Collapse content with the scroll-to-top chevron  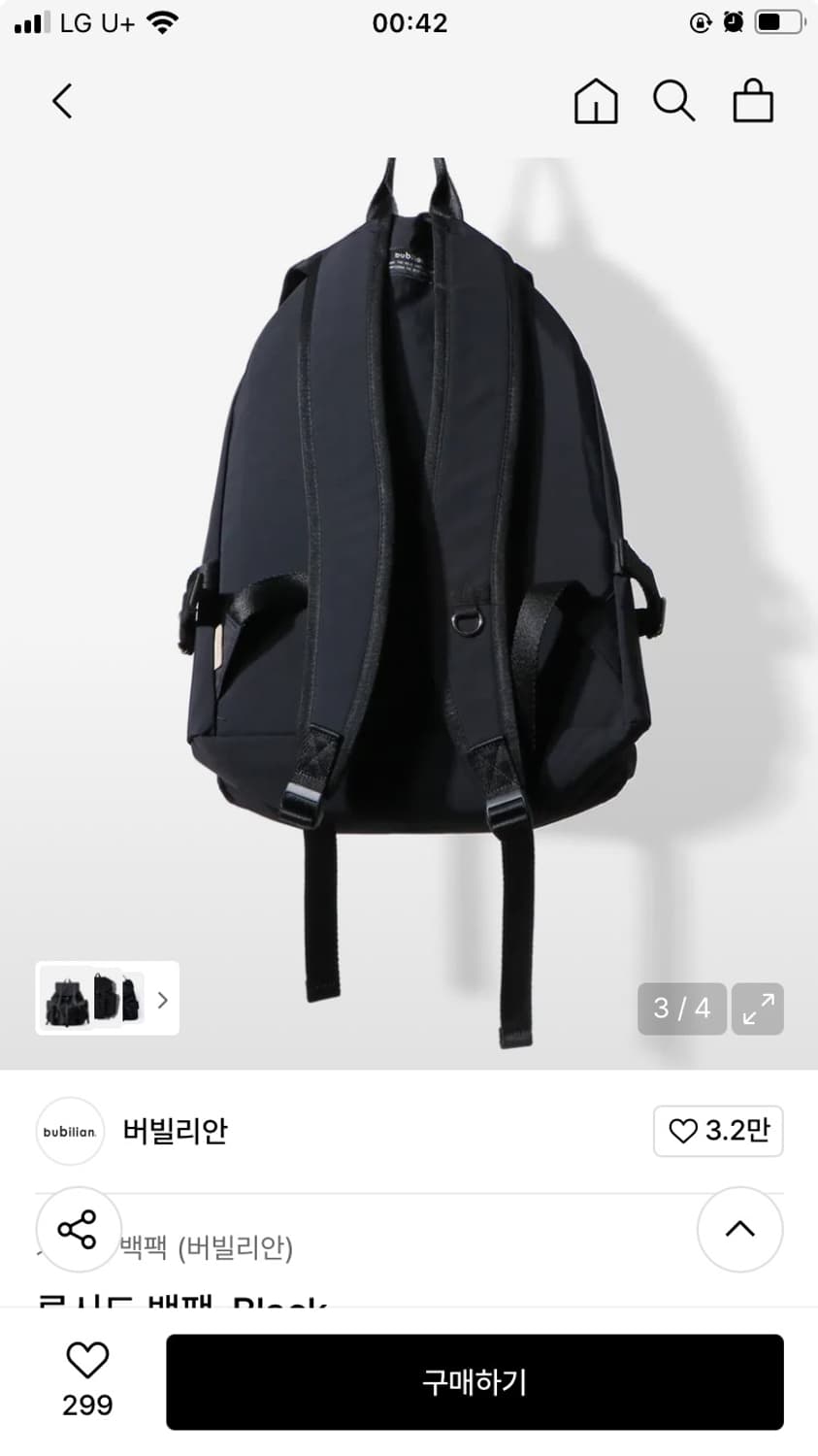tap(739, 1229)
